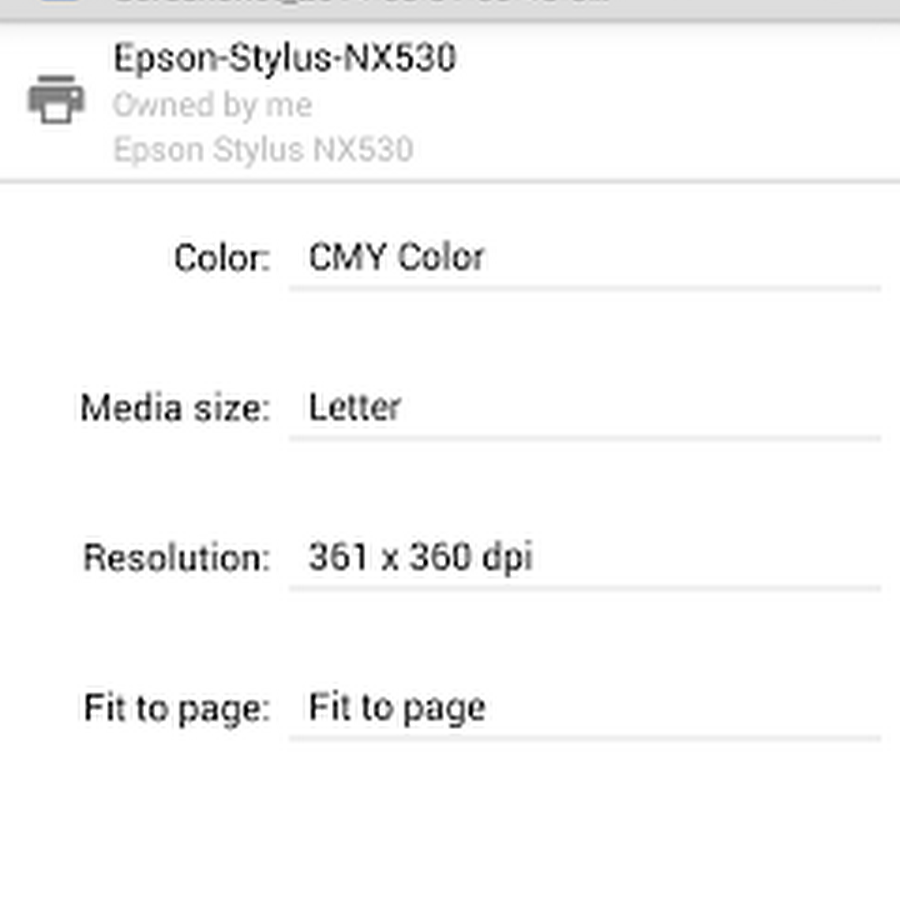Change the Media size from Letter

tap(584, 408)
